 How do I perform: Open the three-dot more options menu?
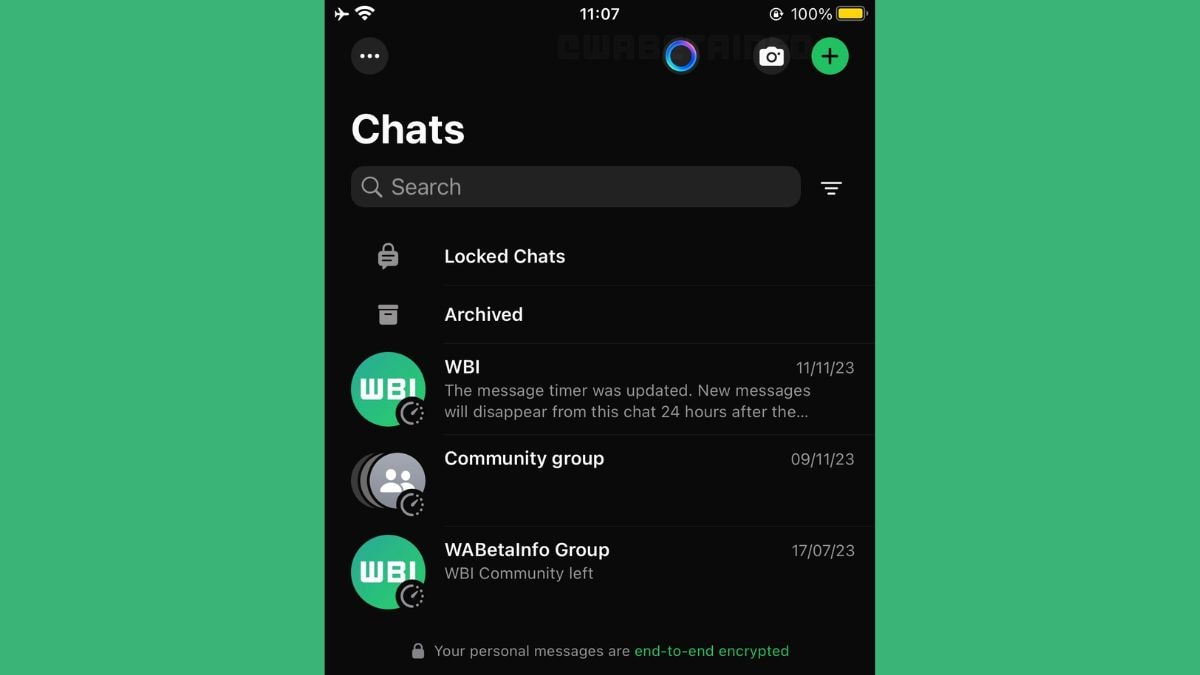click(x=369, y=56)
